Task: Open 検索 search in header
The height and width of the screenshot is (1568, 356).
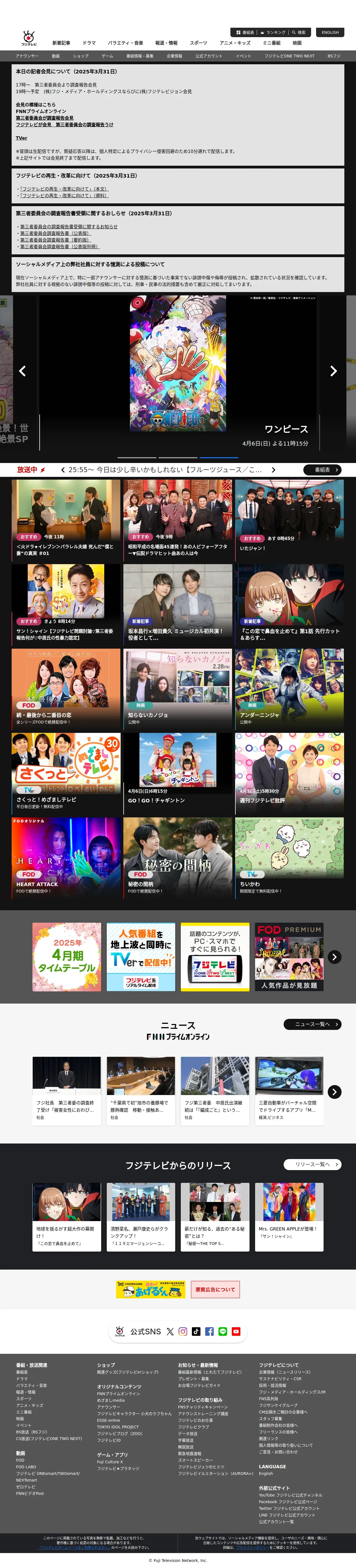Action: [x=299, y=32]
